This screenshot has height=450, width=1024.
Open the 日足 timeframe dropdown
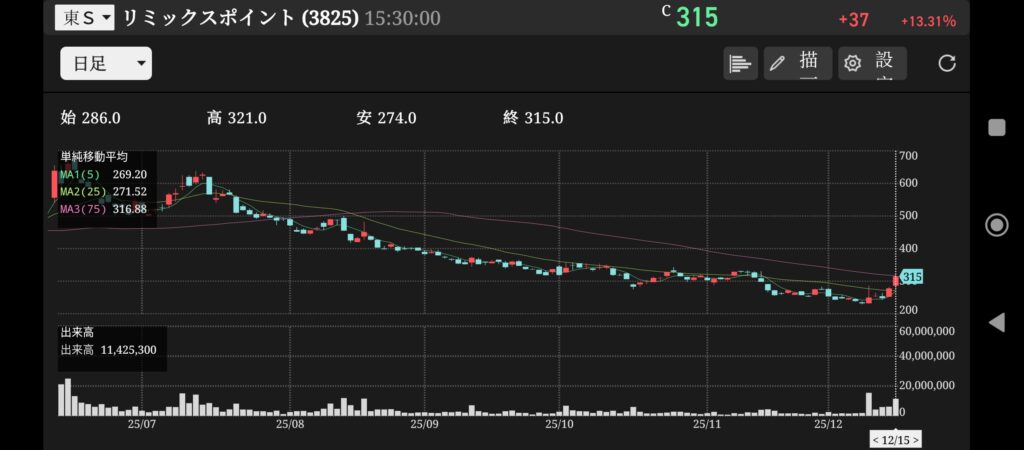(x=106, y=64)
